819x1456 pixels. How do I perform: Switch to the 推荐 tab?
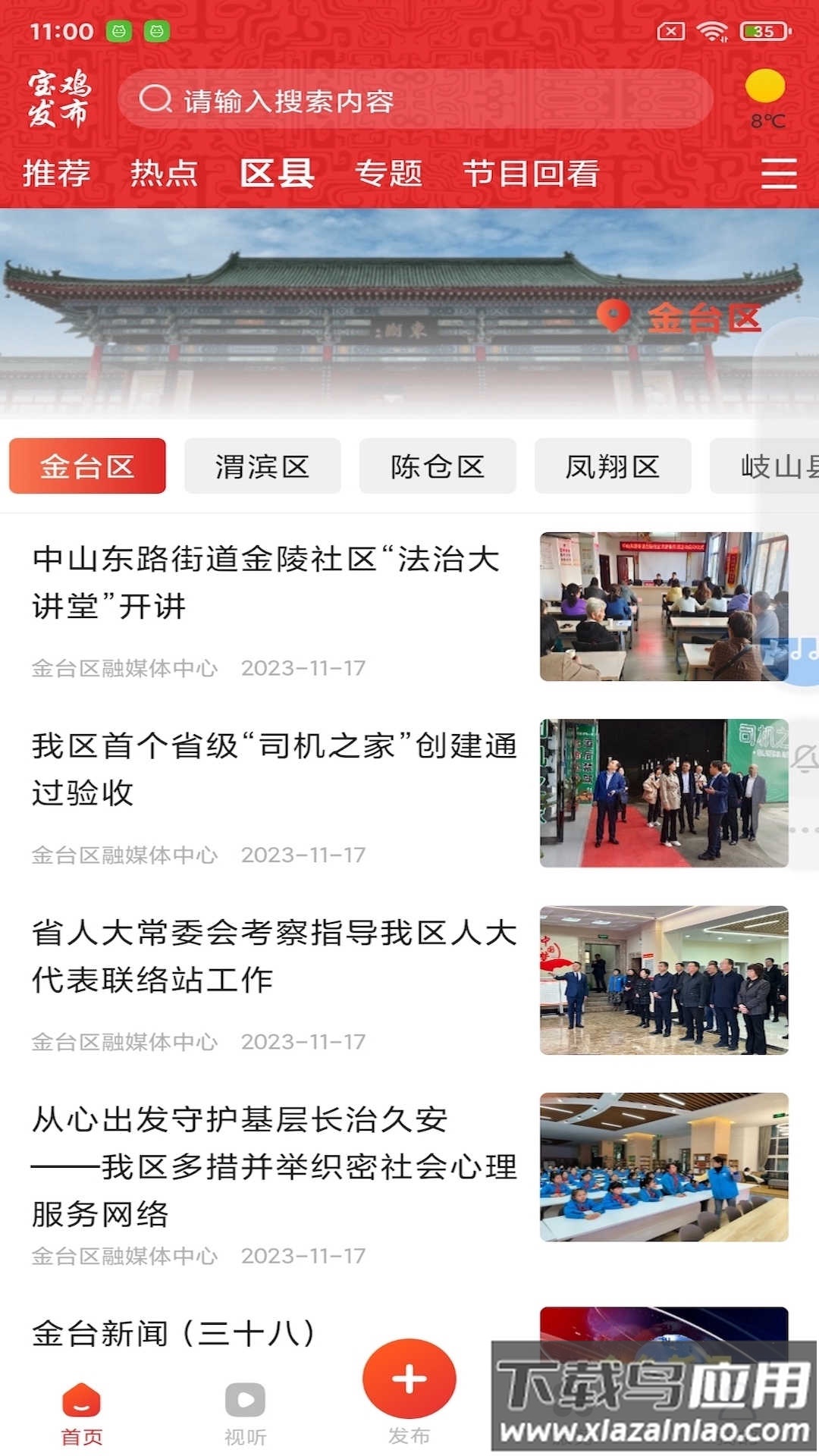57,174
